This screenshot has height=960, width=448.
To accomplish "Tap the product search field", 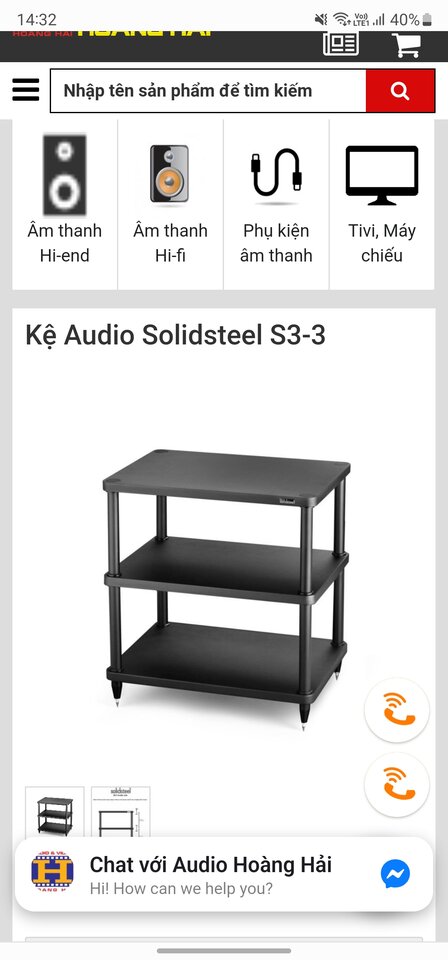I will tap(208, 91).
